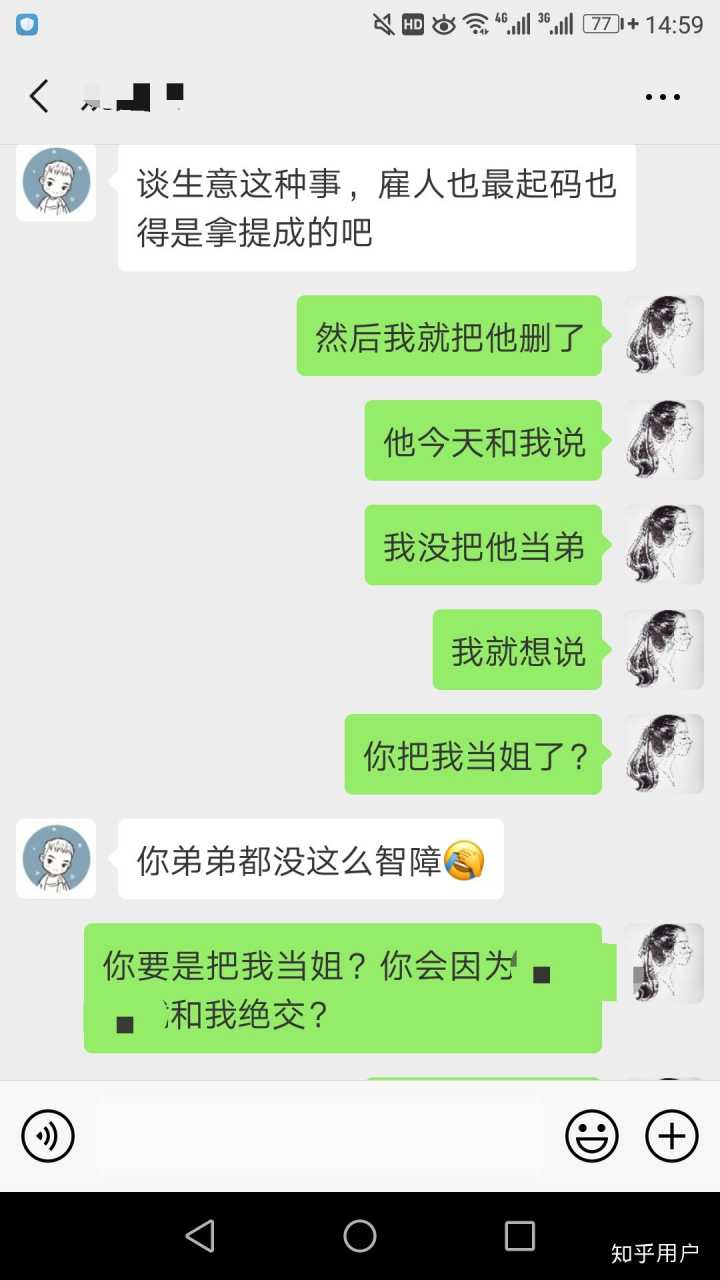Open the plus attachment menu
This screenshot has height=1280, width=720.
[x=671, y=1136]
